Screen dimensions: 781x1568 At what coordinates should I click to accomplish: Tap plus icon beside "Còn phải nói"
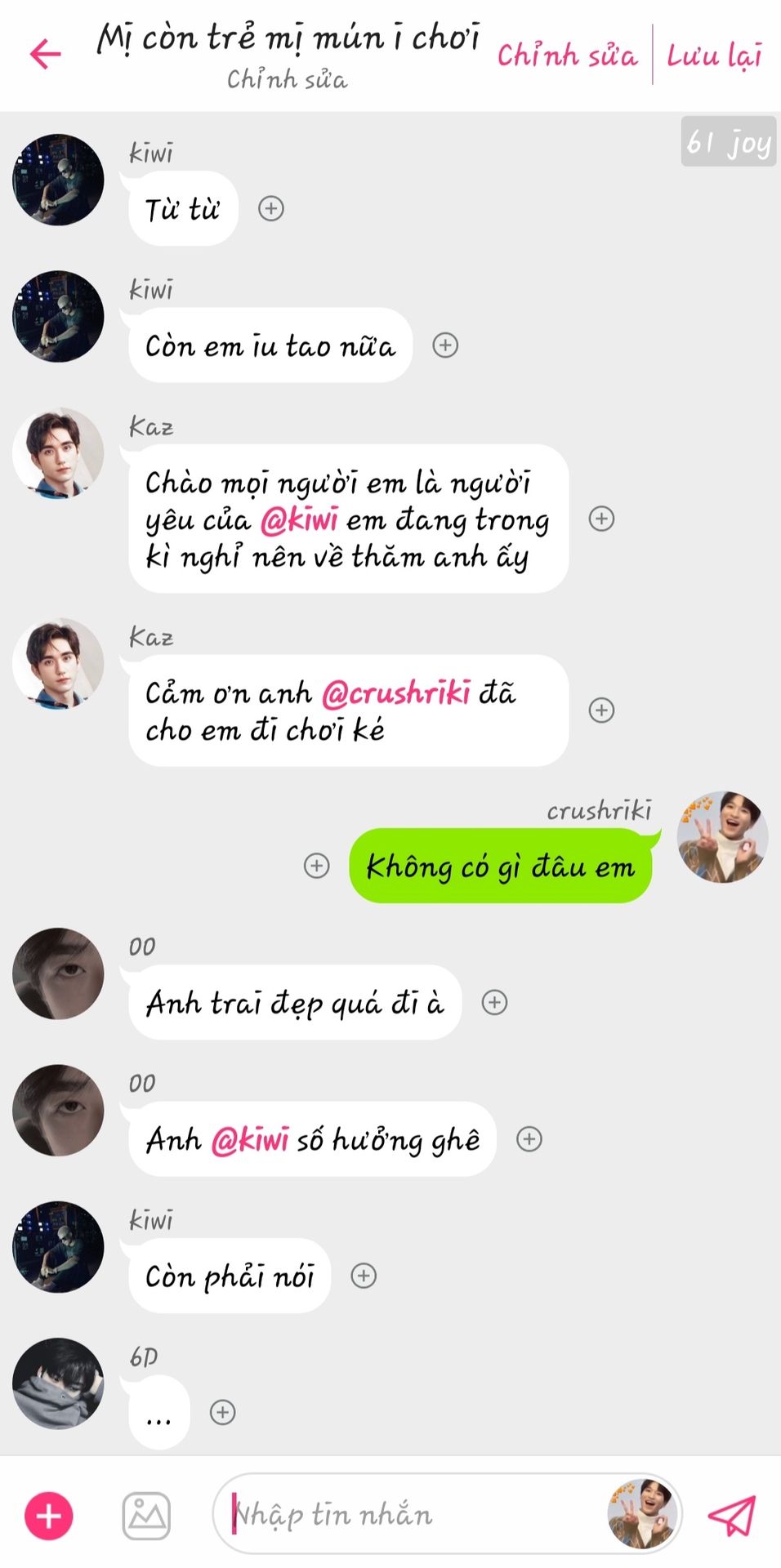pos(364,1276)
